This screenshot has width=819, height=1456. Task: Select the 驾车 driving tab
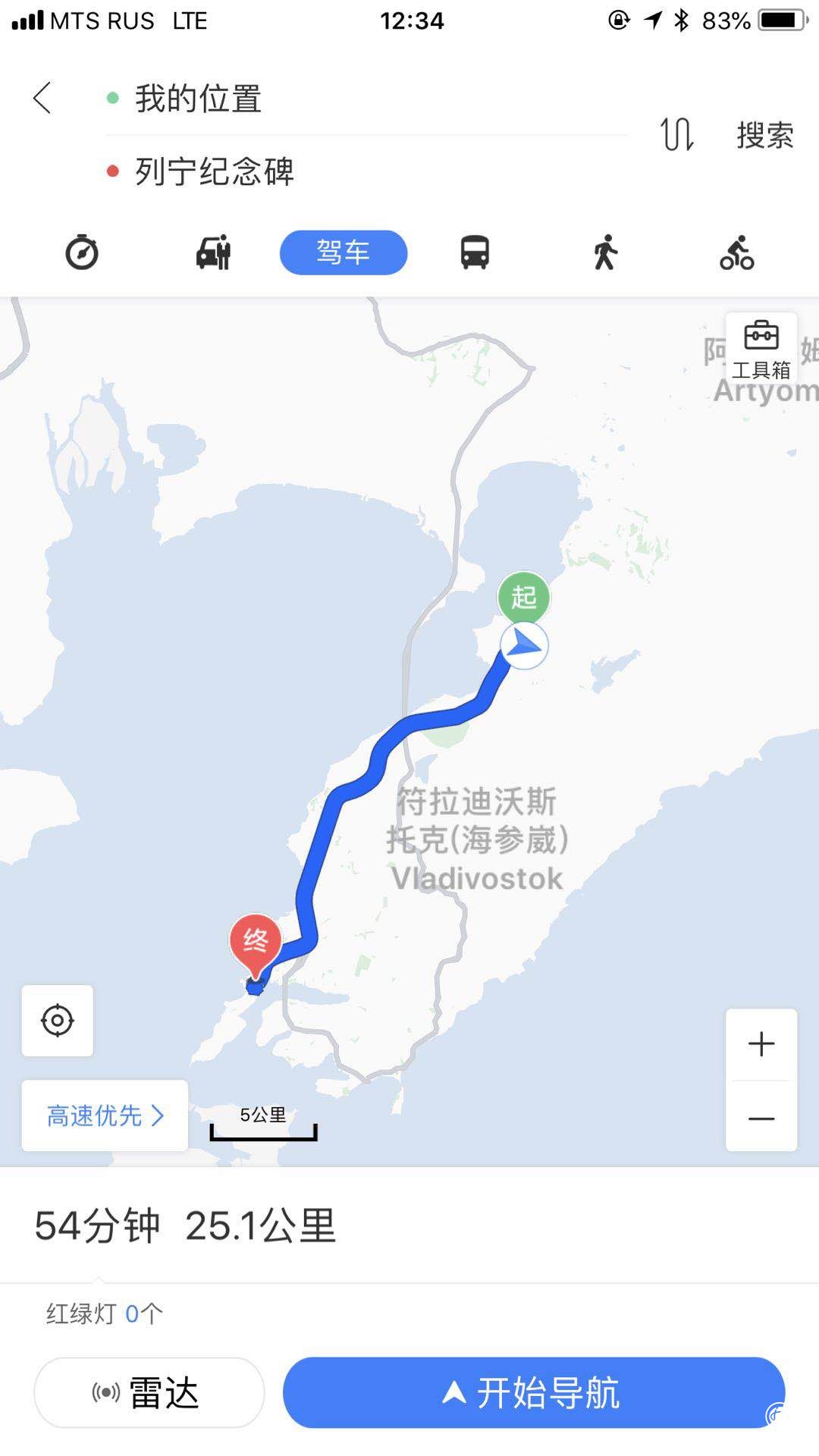tap(343, 253)
